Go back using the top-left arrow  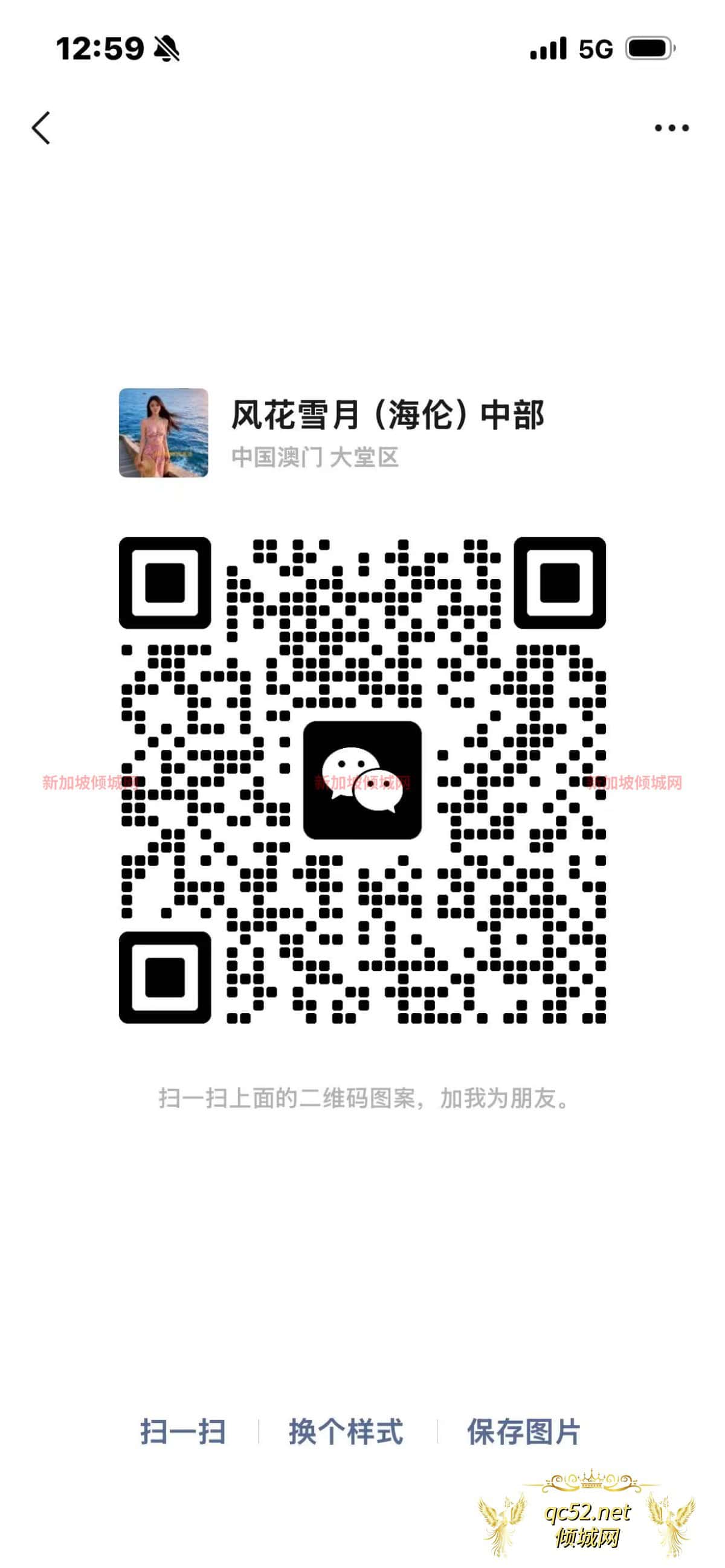tap(41, 128)
